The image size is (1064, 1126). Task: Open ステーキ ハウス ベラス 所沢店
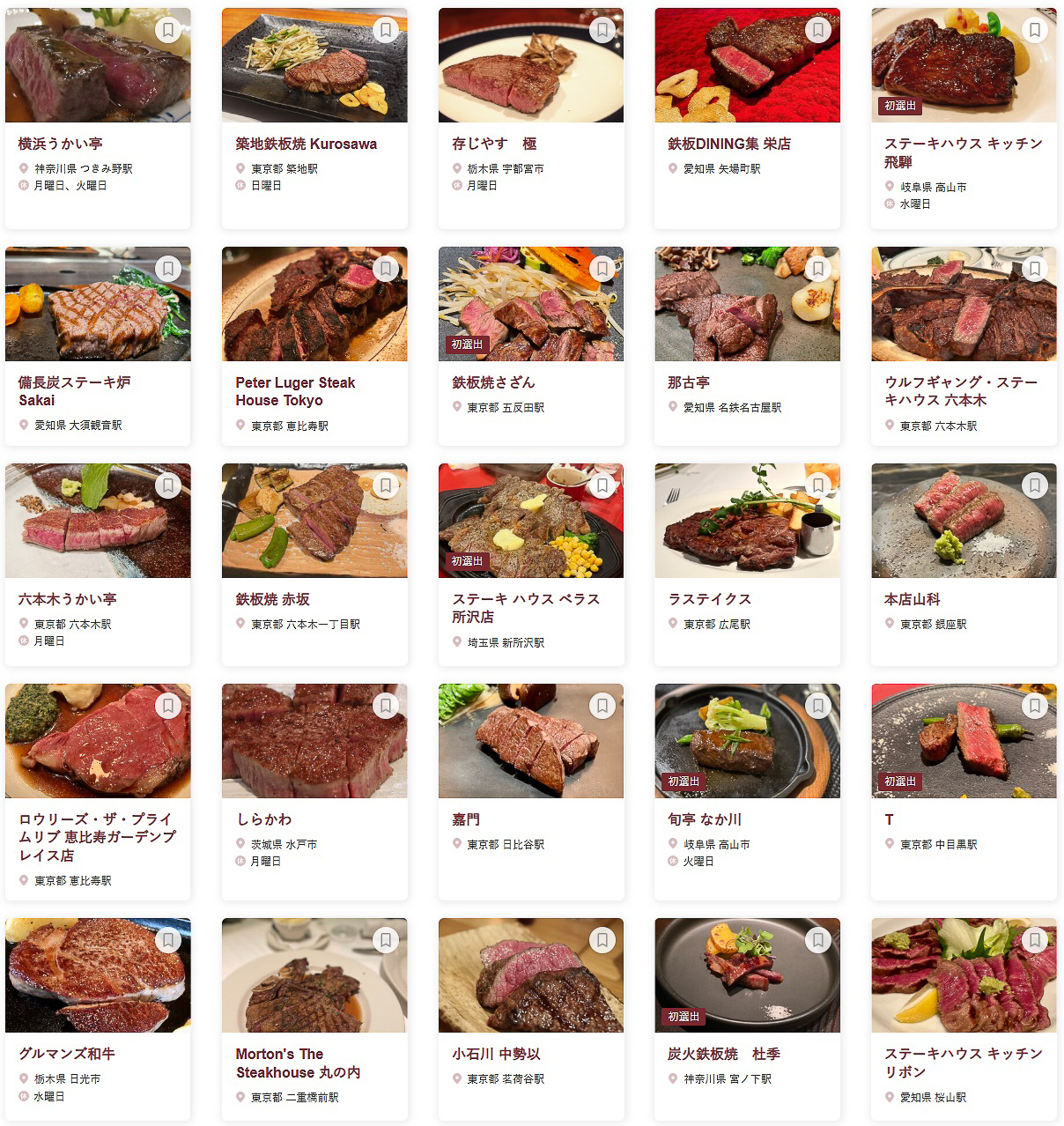tap(525, 608)
